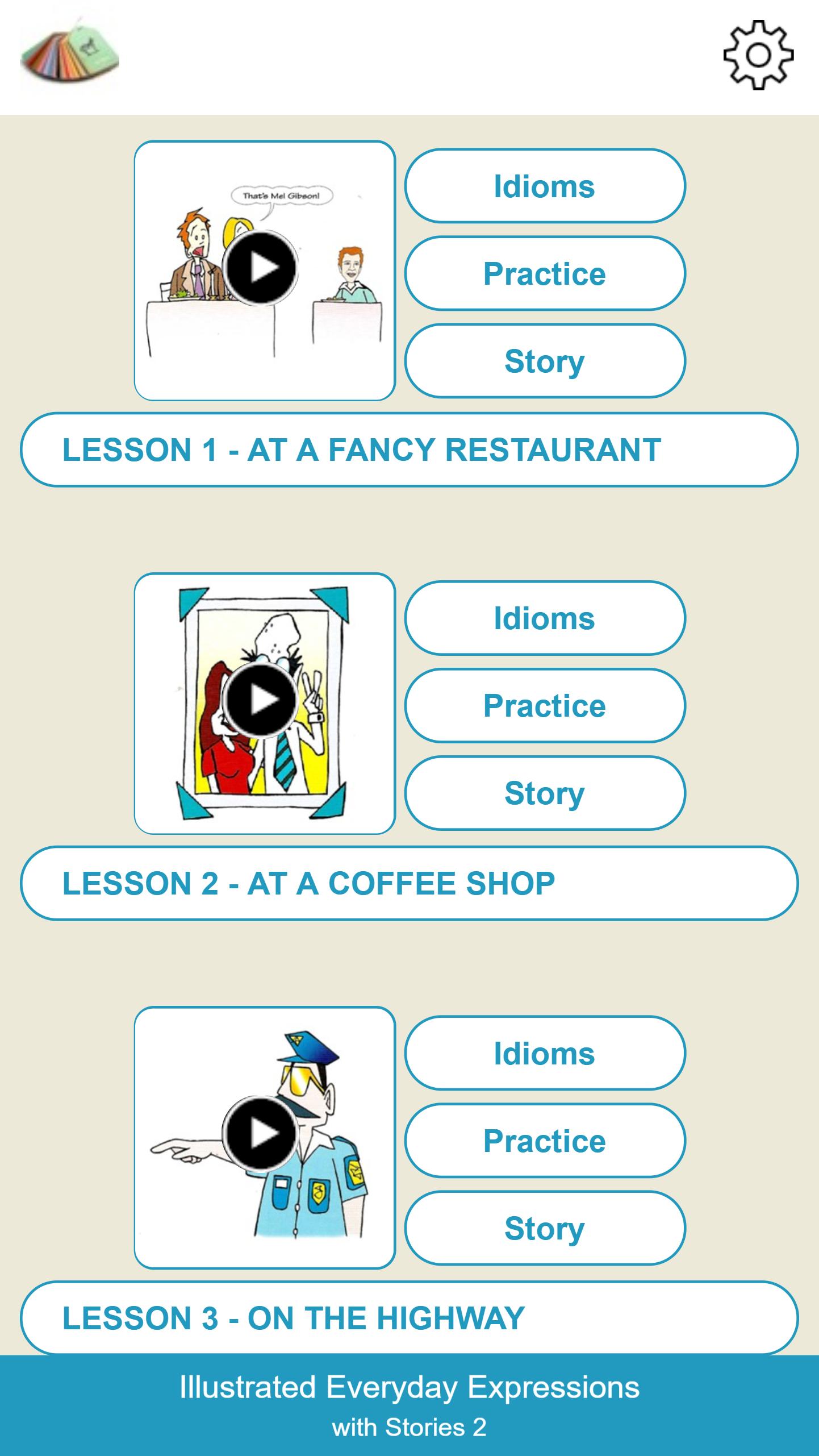
Task: Open Lesson 3 - On the Highway
Action: [409, 1317]
